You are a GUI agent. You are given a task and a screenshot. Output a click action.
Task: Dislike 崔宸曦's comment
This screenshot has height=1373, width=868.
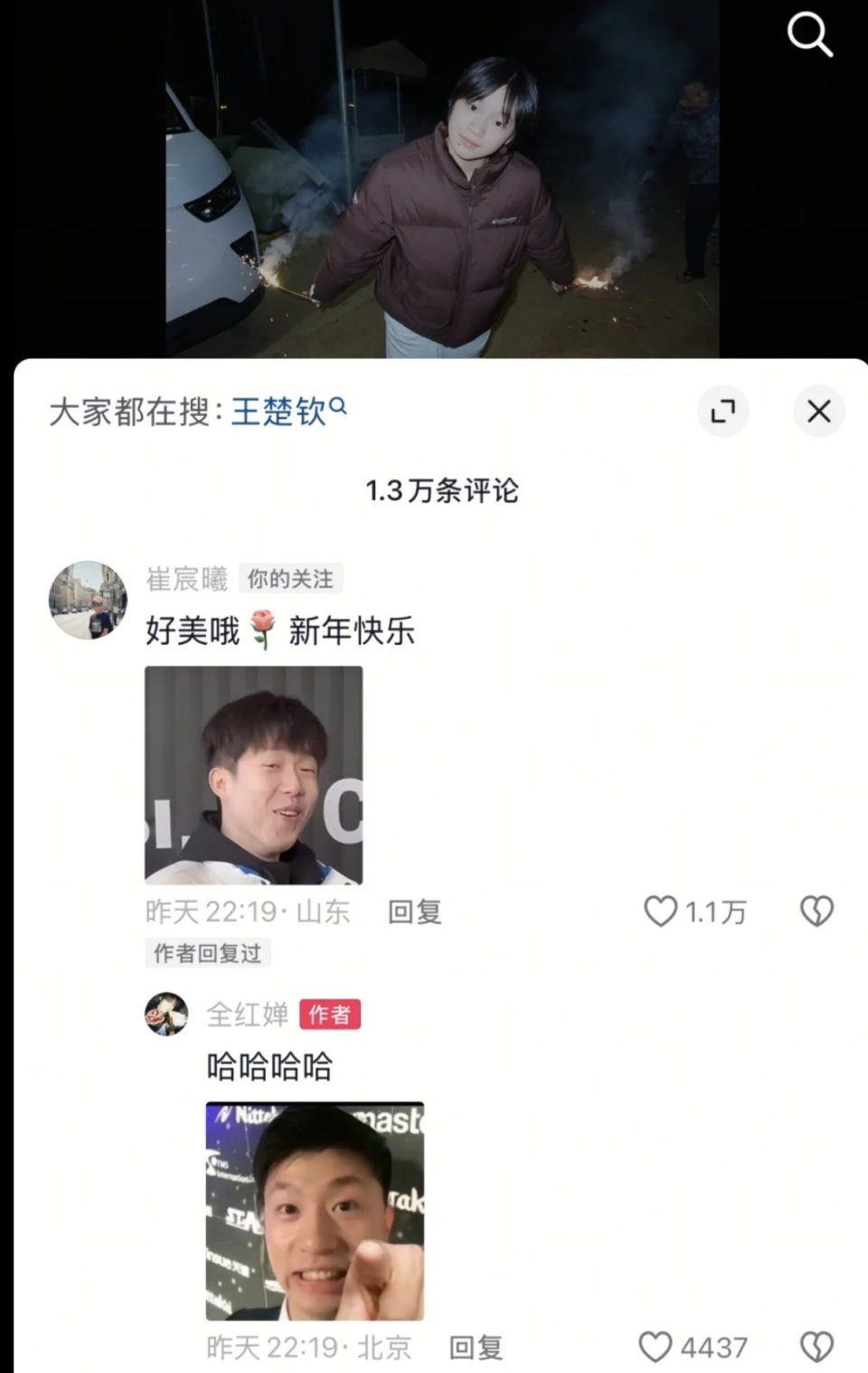pos(816,911)
